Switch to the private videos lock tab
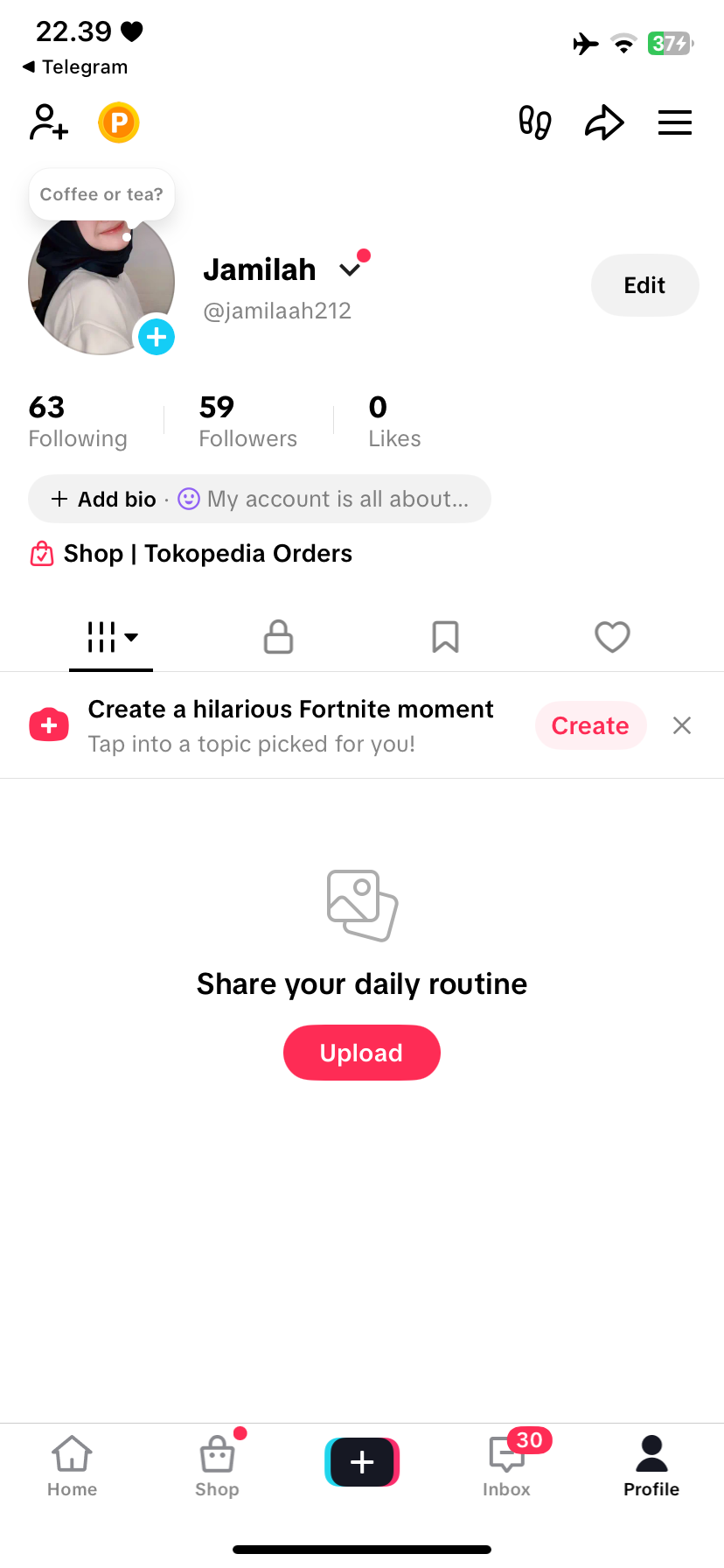The width and height of the screenshot is (724, 1568). (278, 637)
